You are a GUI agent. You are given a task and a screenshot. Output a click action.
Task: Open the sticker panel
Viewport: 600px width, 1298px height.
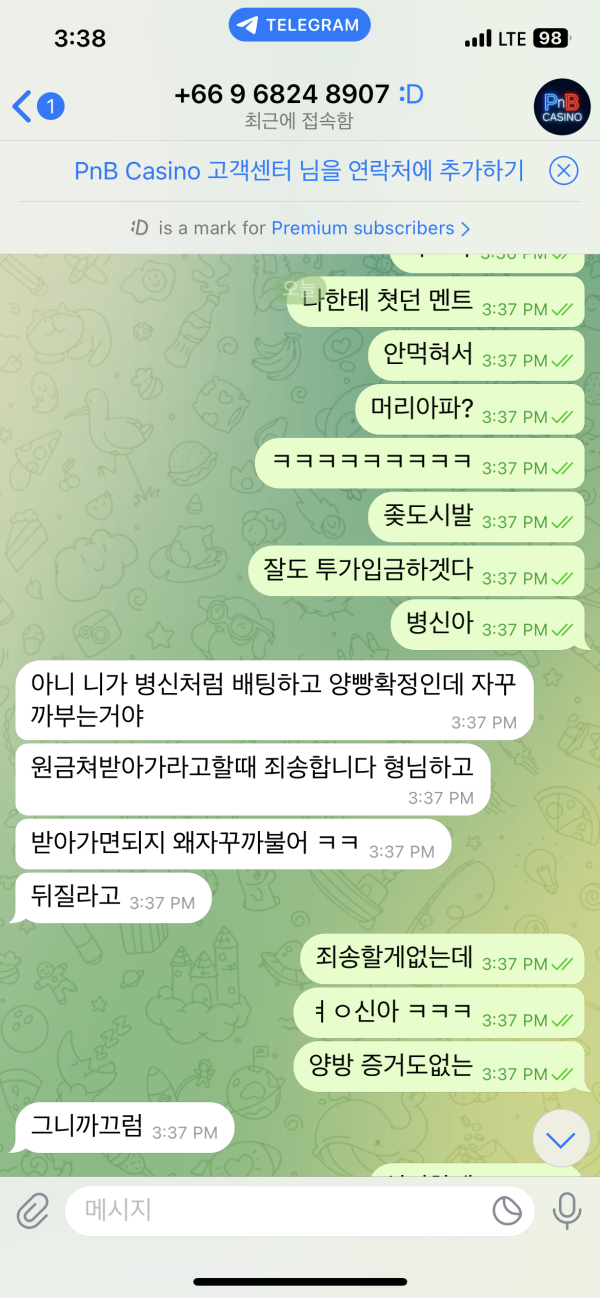pyautogui.click(x=507, y=1211)
